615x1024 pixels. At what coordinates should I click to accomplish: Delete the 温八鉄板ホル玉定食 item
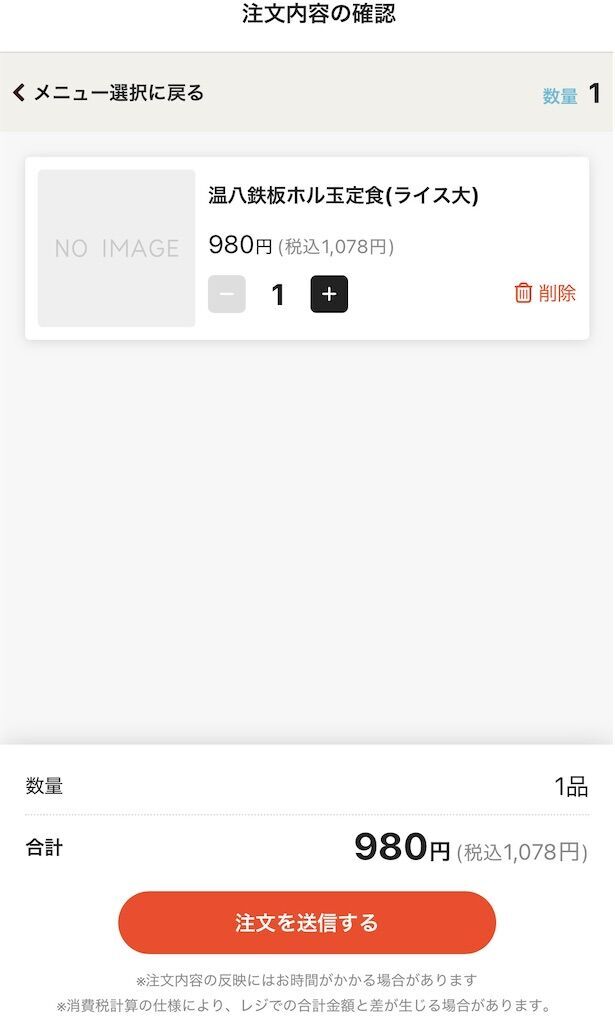coord(545,293)
